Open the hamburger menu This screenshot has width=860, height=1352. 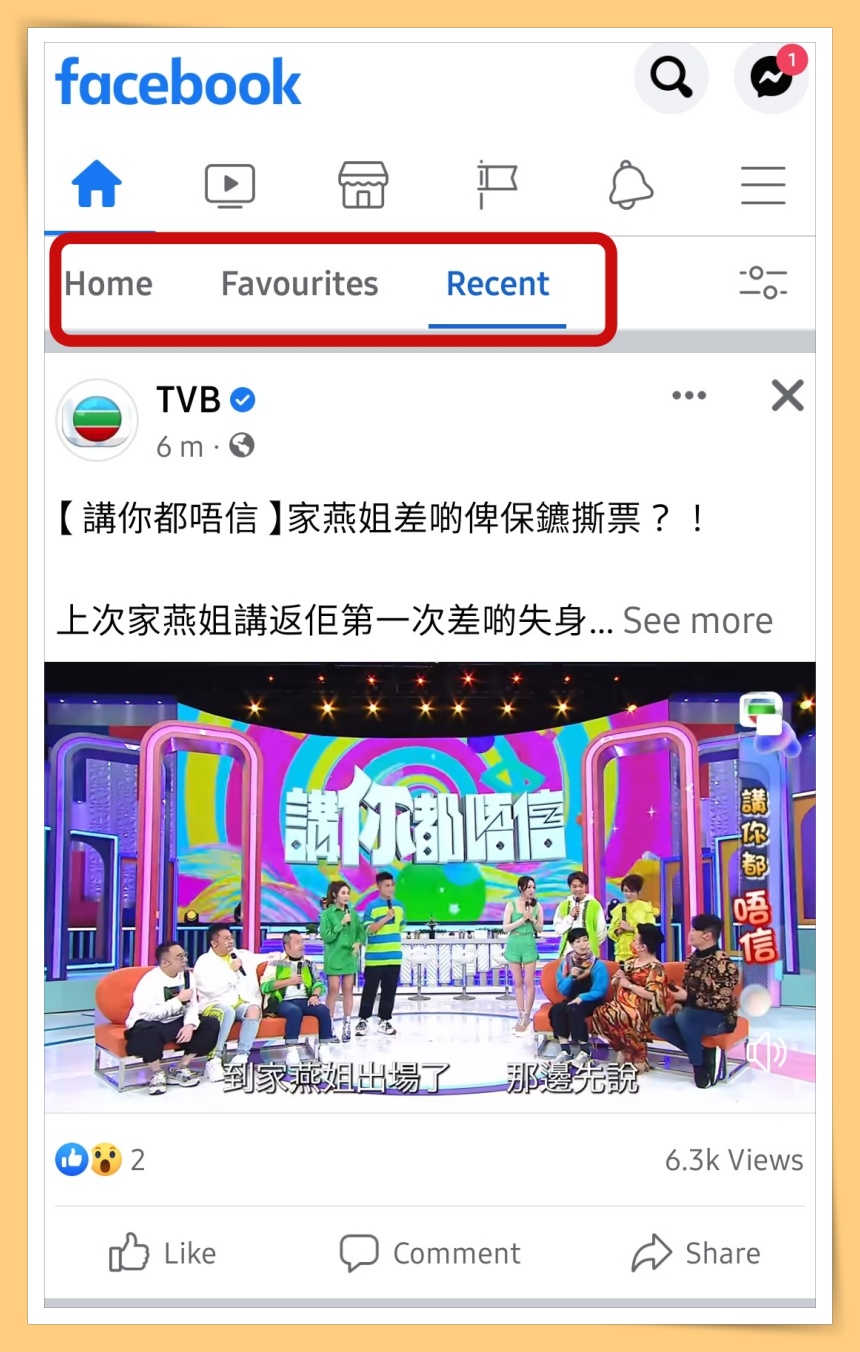[x=763, y=186]
